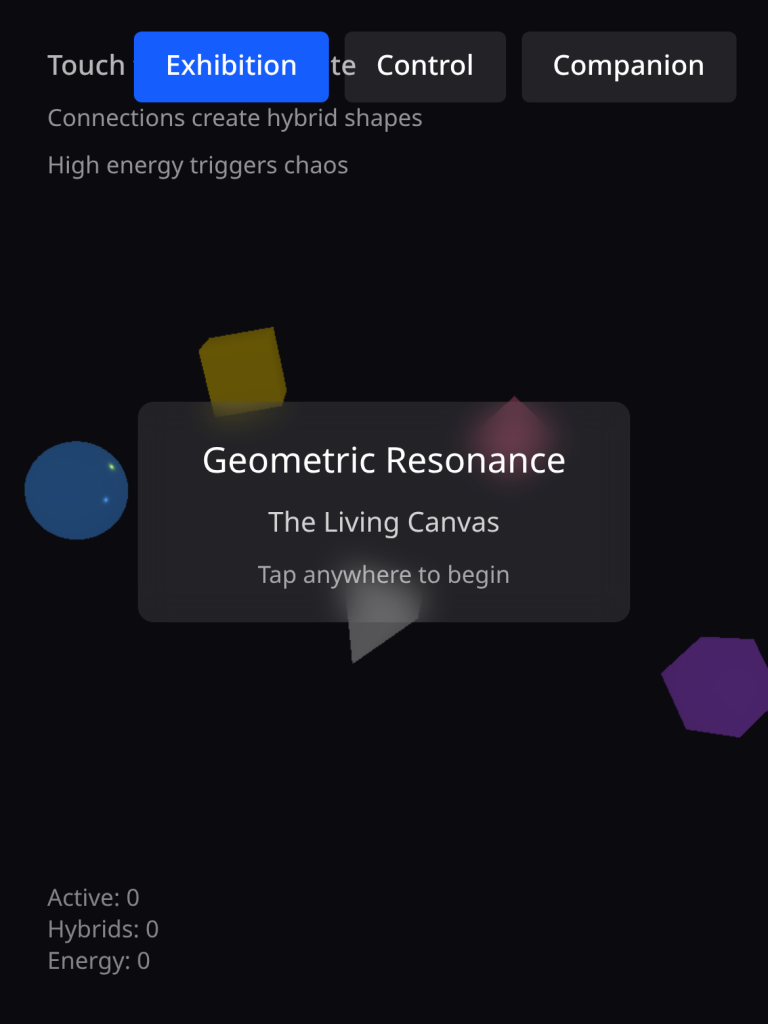Open the Companion tab
This screenshot has height=1024, width=768.
628,66
